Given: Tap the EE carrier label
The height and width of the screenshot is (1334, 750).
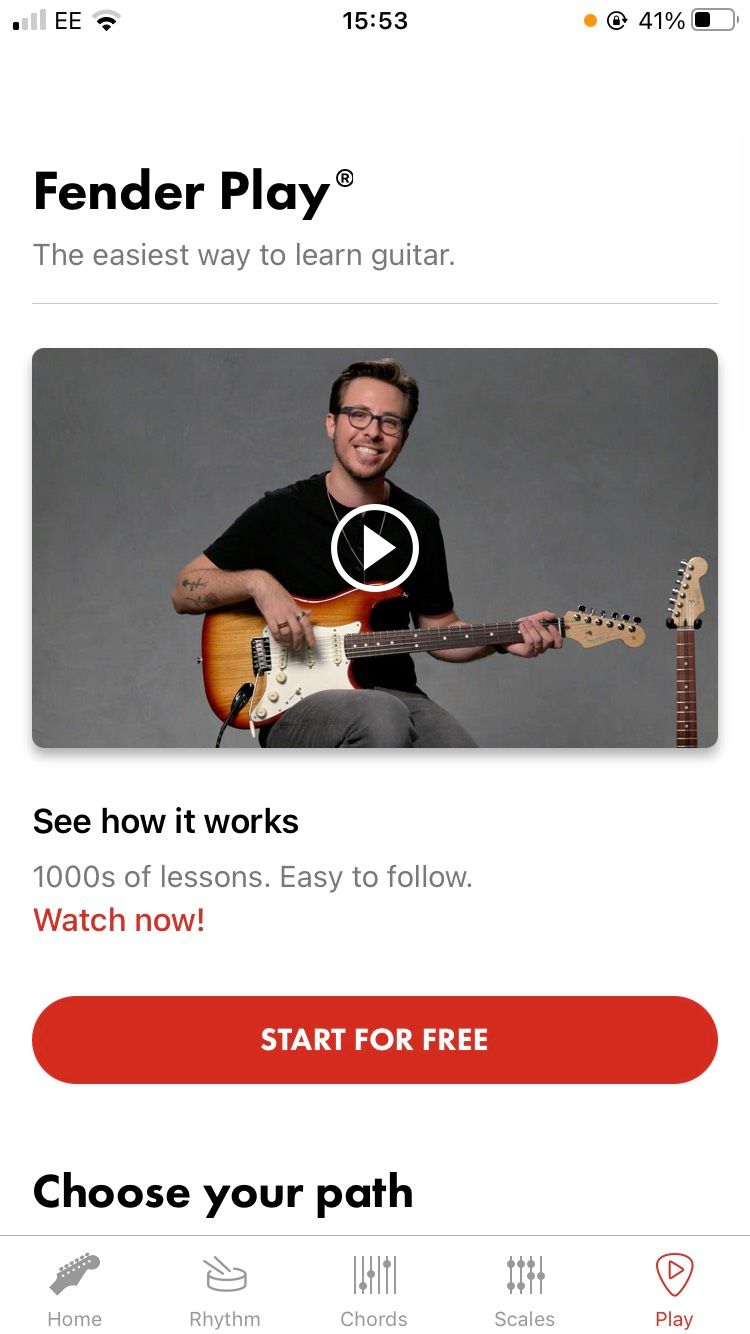Looking at the screenshot, I should [x=66, y=20].
